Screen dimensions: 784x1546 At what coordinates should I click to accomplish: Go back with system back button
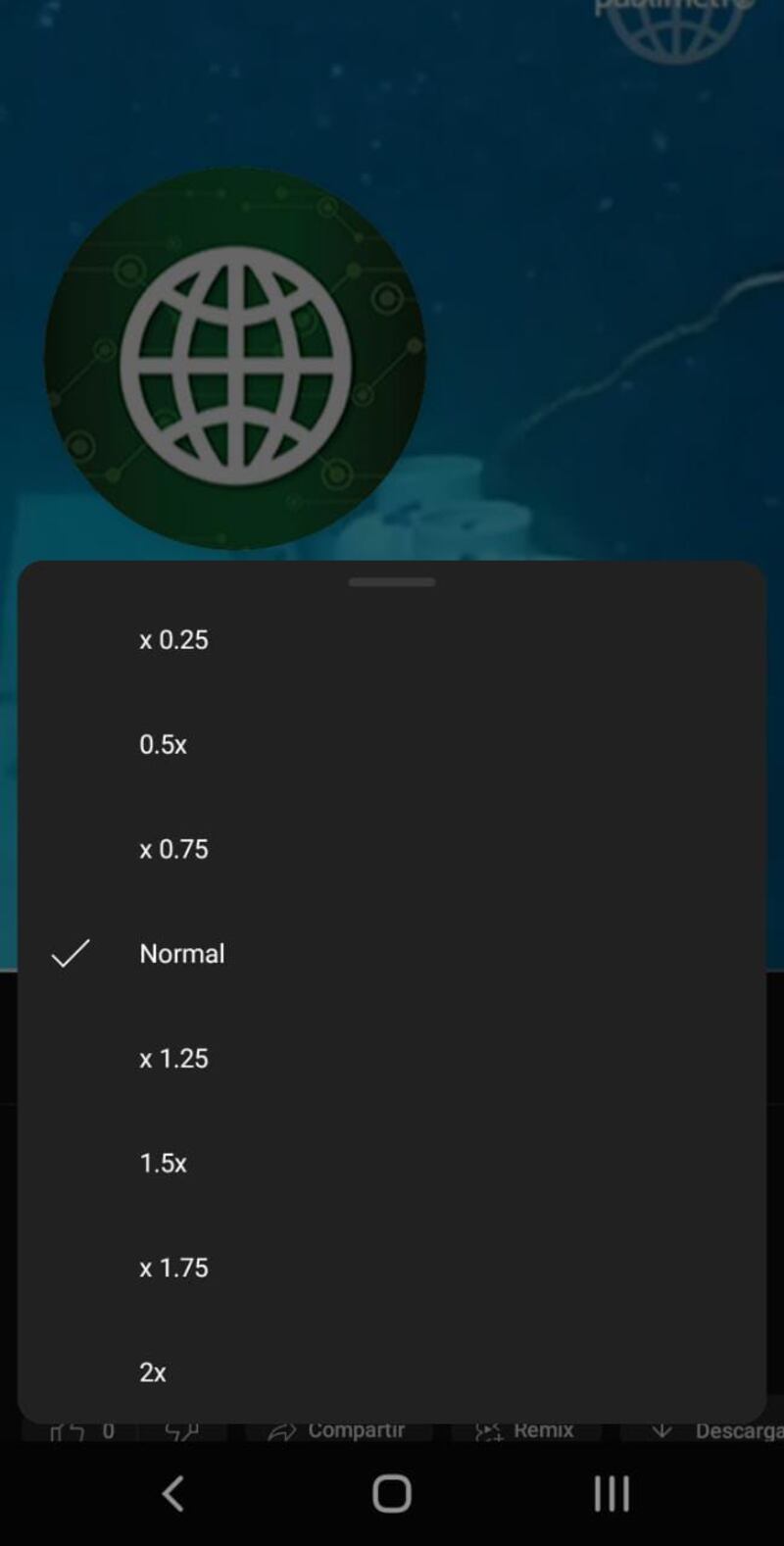(x=172, y=1494)
